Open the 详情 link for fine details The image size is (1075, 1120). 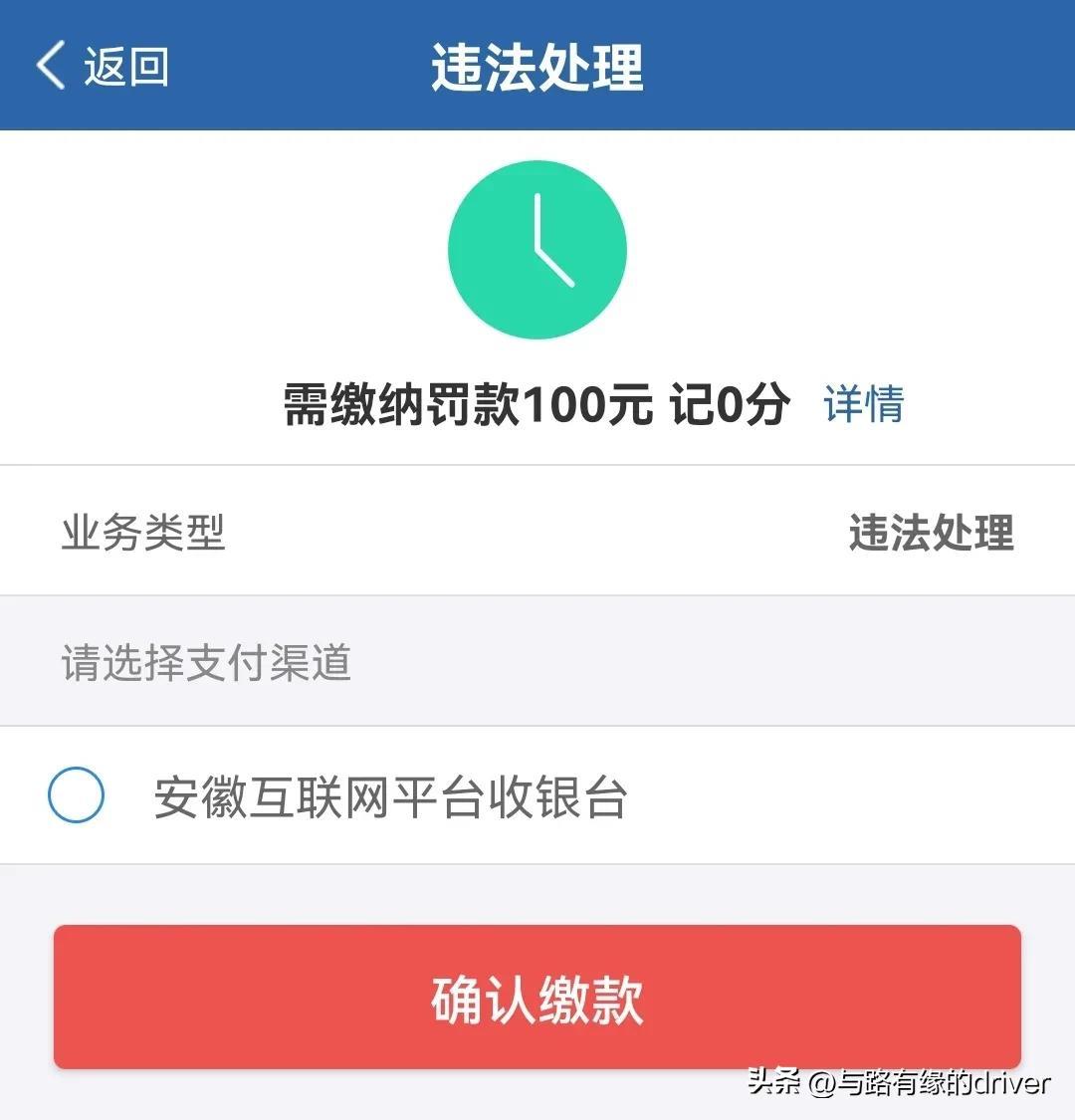click(863, 403)
